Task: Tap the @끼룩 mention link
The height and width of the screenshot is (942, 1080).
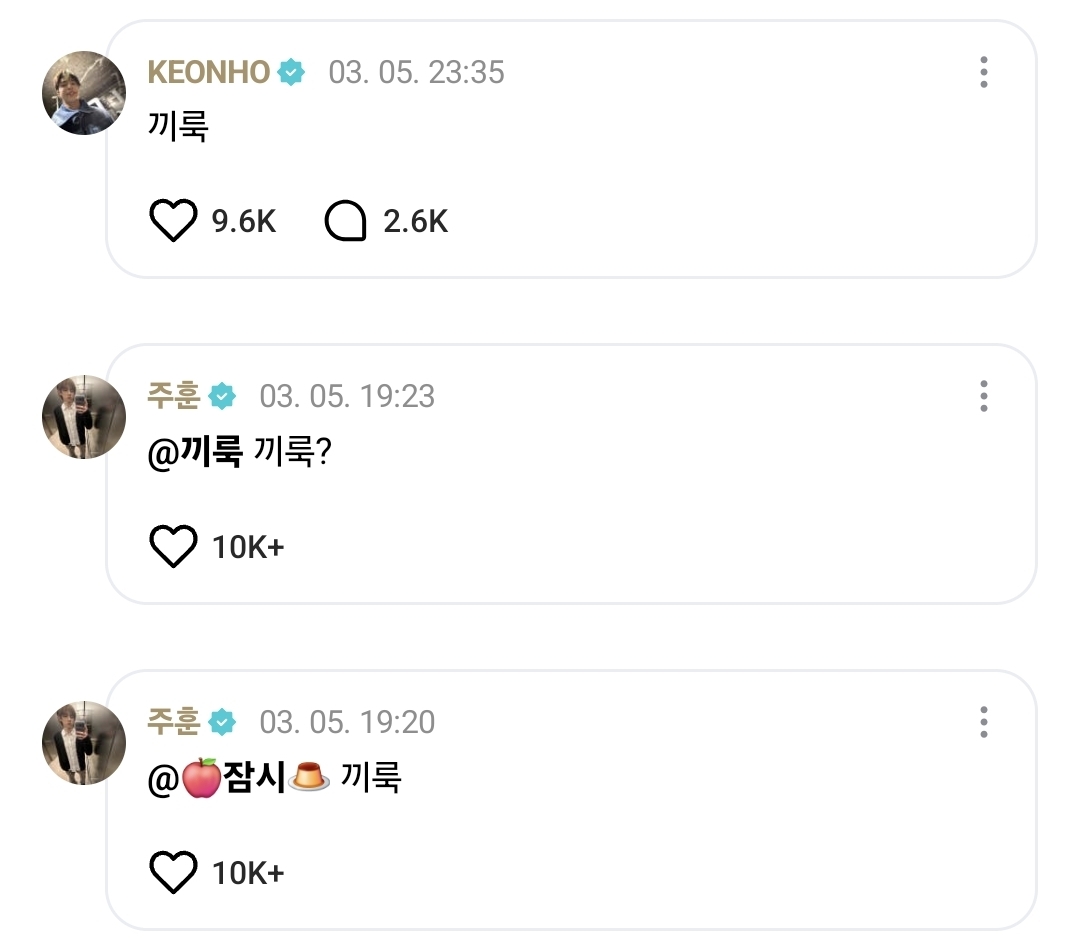Action: click(x=196, y=453)
